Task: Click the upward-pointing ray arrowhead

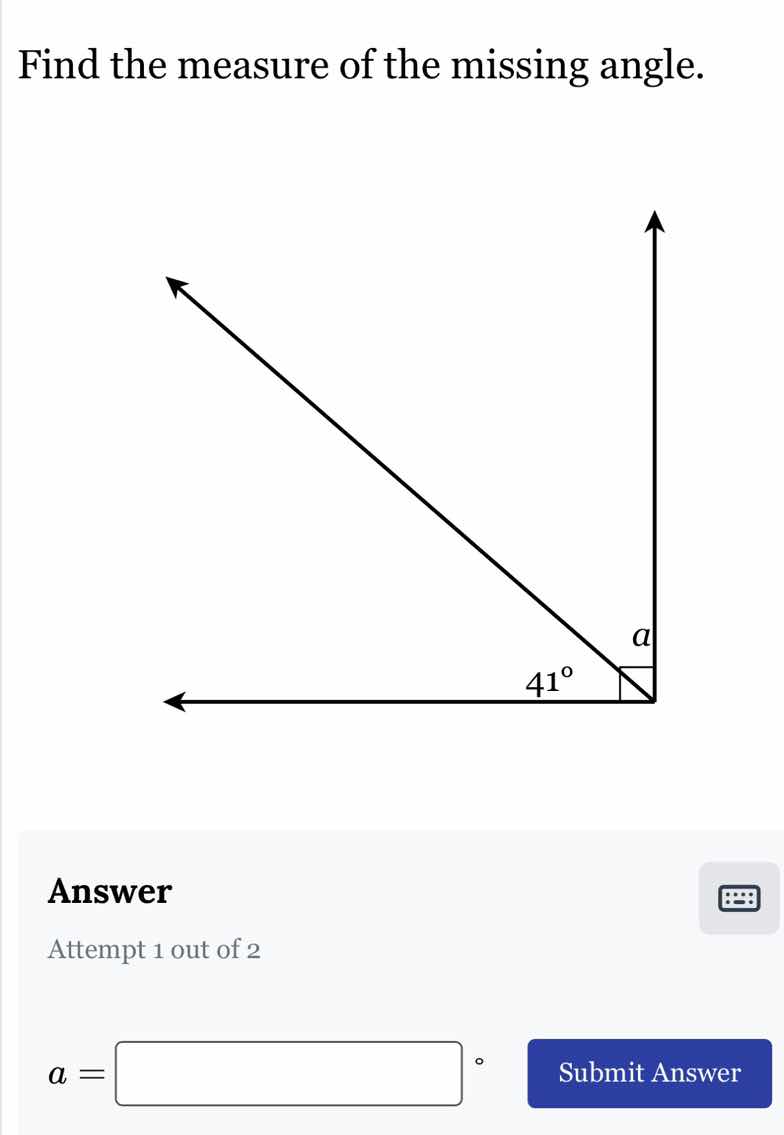Action: click(655, 225)
